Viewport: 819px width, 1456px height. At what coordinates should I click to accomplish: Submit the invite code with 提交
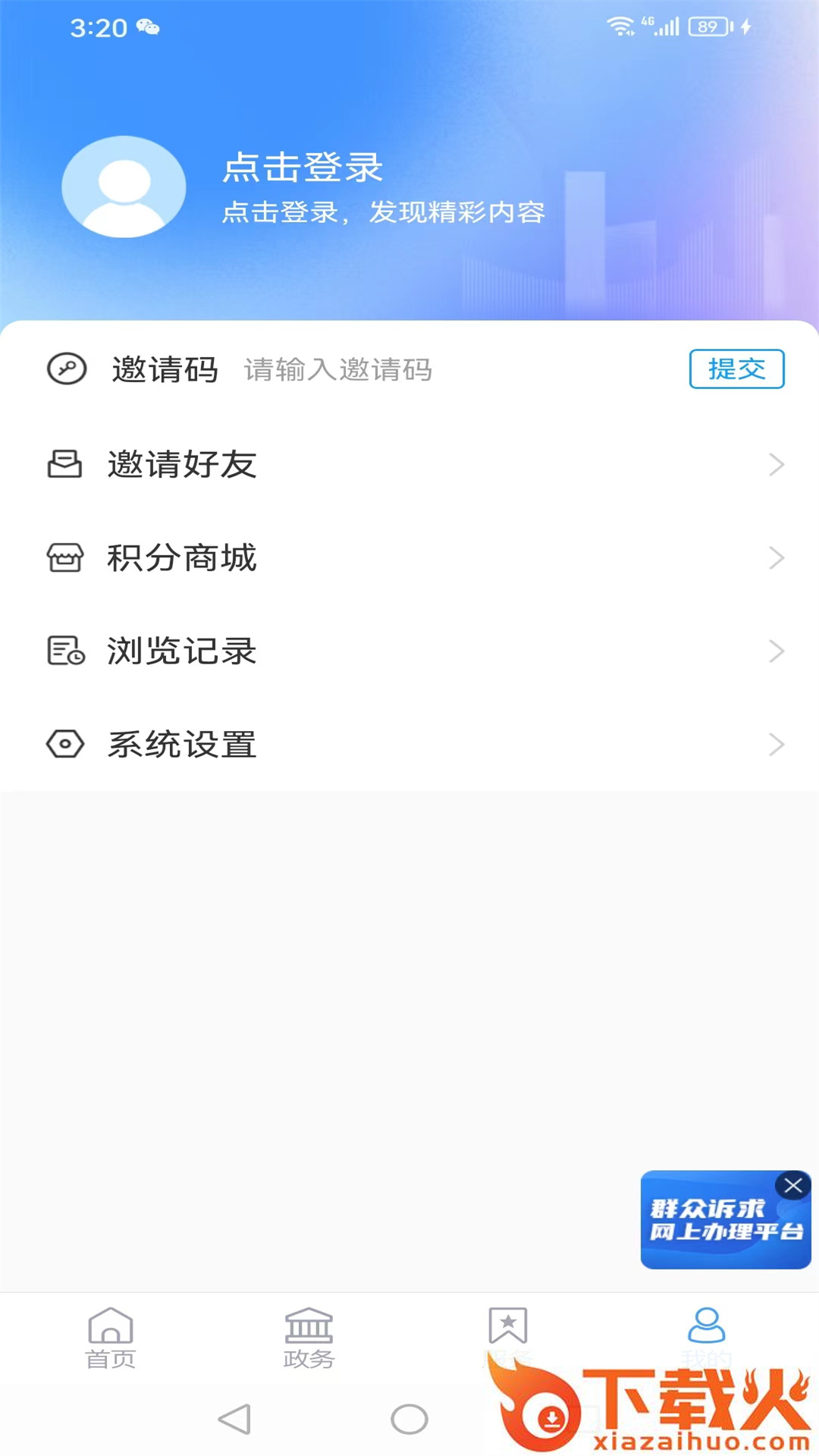(x=736, y=369)
